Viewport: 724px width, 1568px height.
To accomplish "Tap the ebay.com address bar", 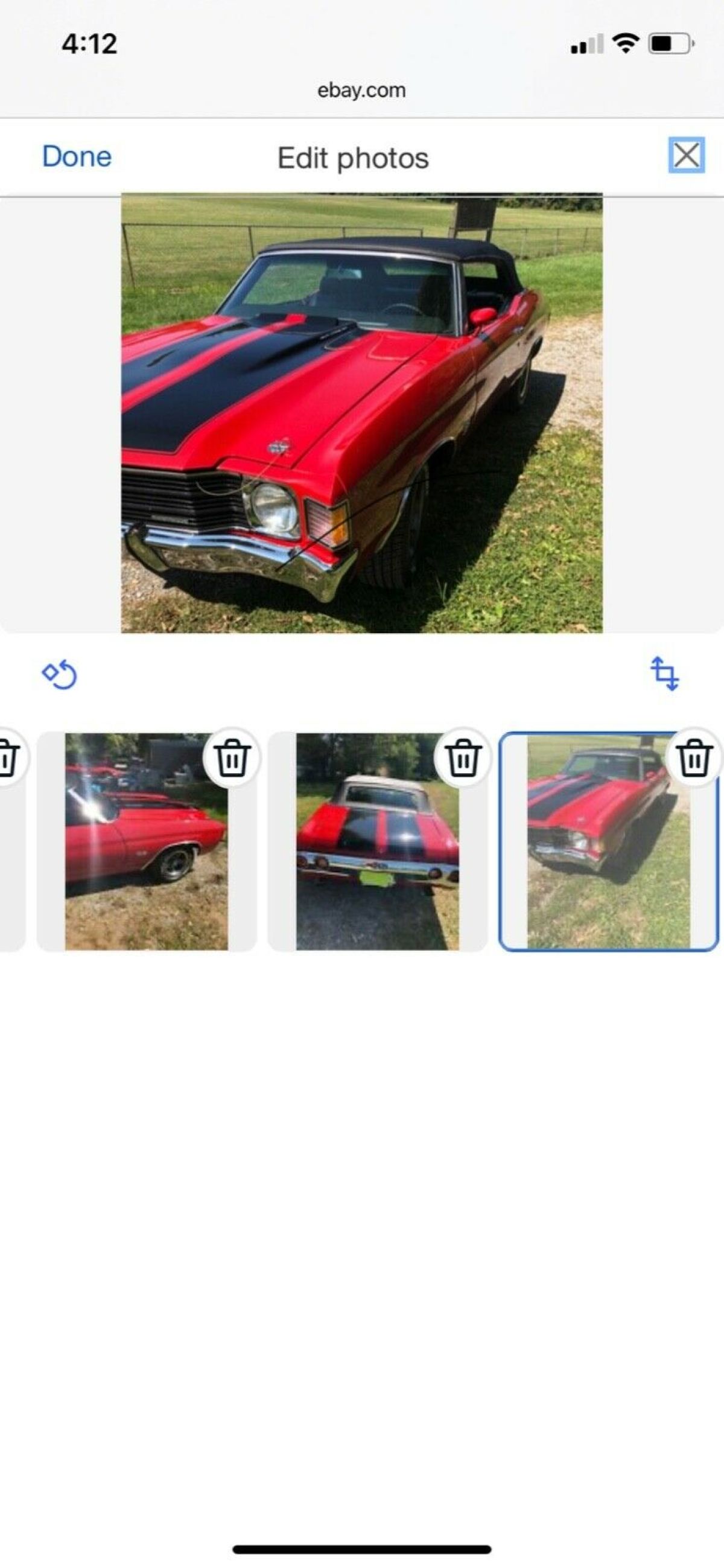I will pyautogui.click(x=361, y=91).
